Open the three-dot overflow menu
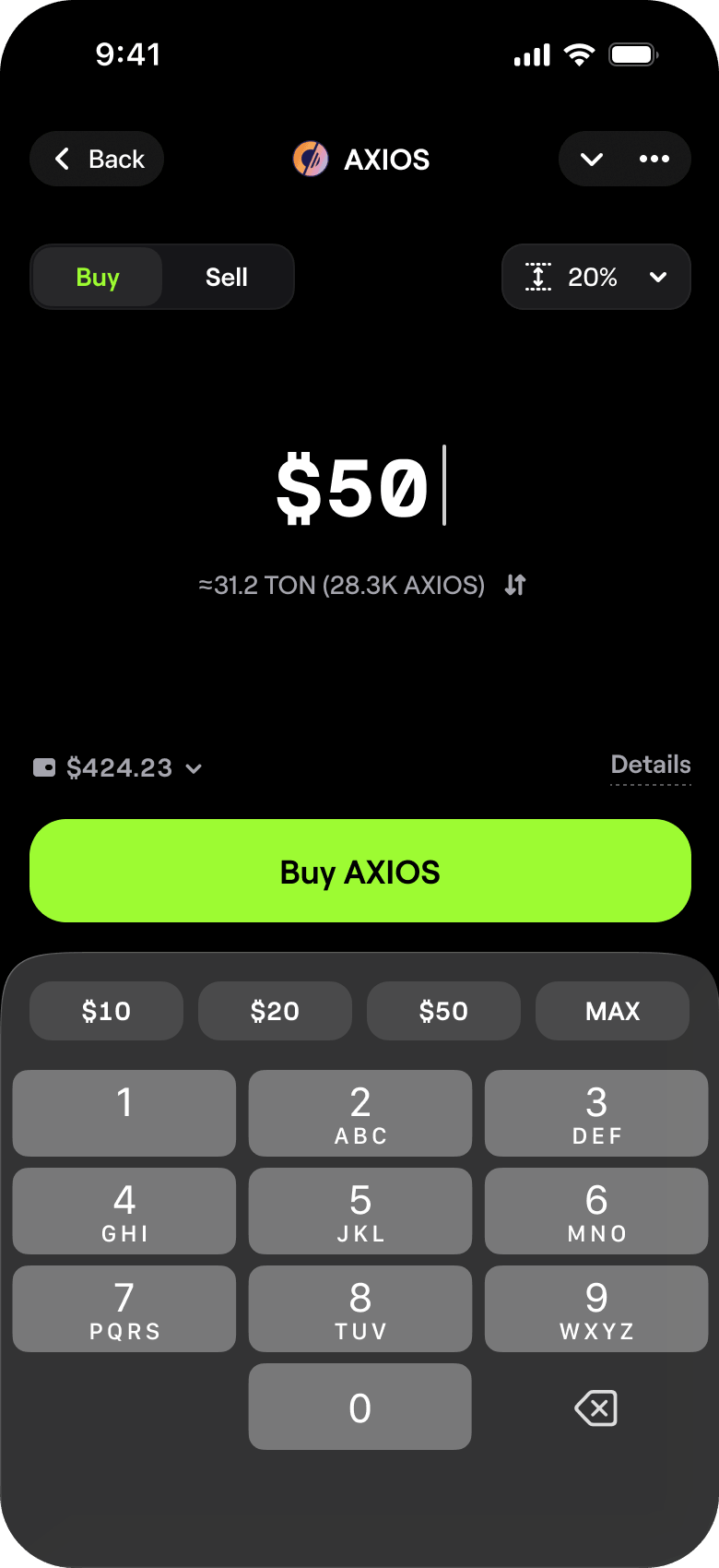719x1568 pixels. [x=654, y=159]
